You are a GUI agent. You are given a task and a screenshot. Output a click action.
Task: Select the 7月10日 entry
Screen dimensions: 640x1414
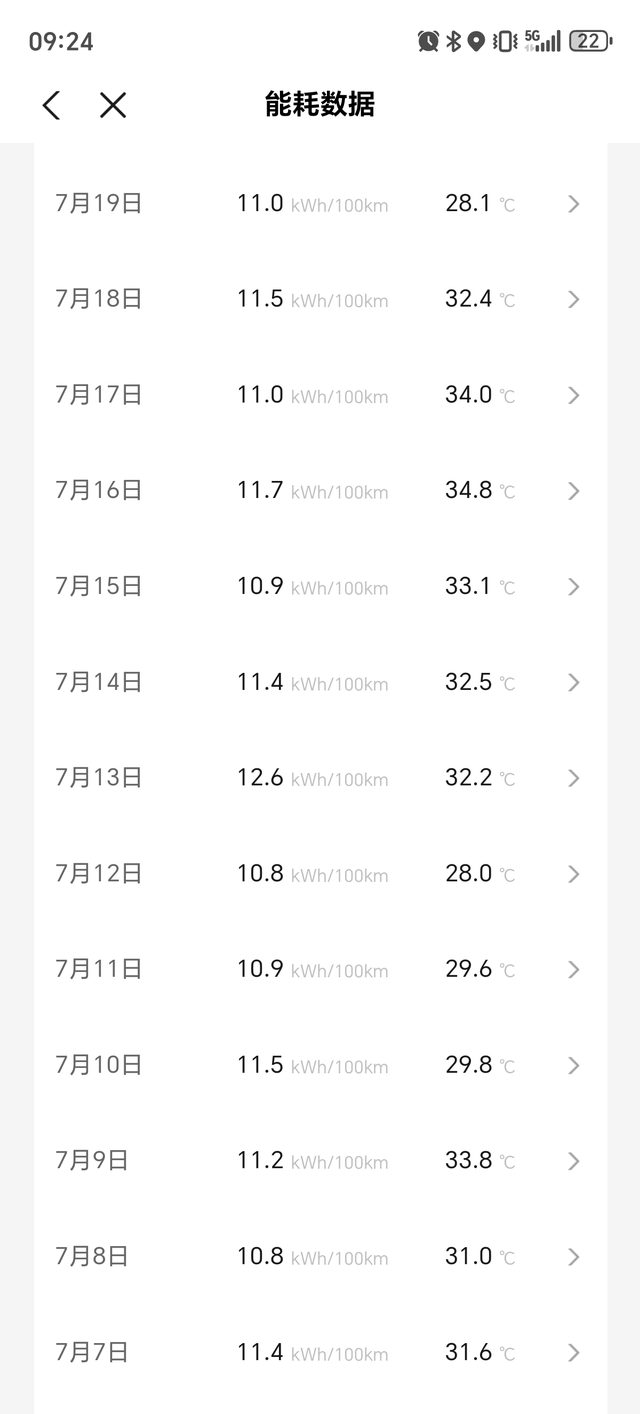point(320,1065)
